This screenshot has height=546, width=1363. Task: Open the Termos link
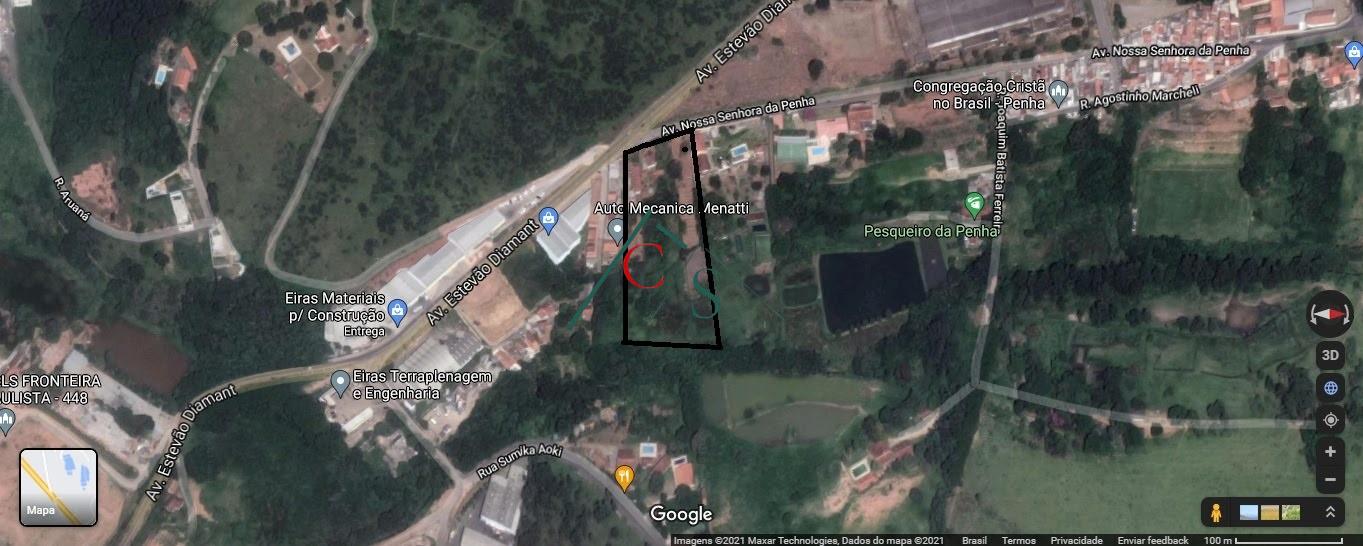(x=1018, y=540)
